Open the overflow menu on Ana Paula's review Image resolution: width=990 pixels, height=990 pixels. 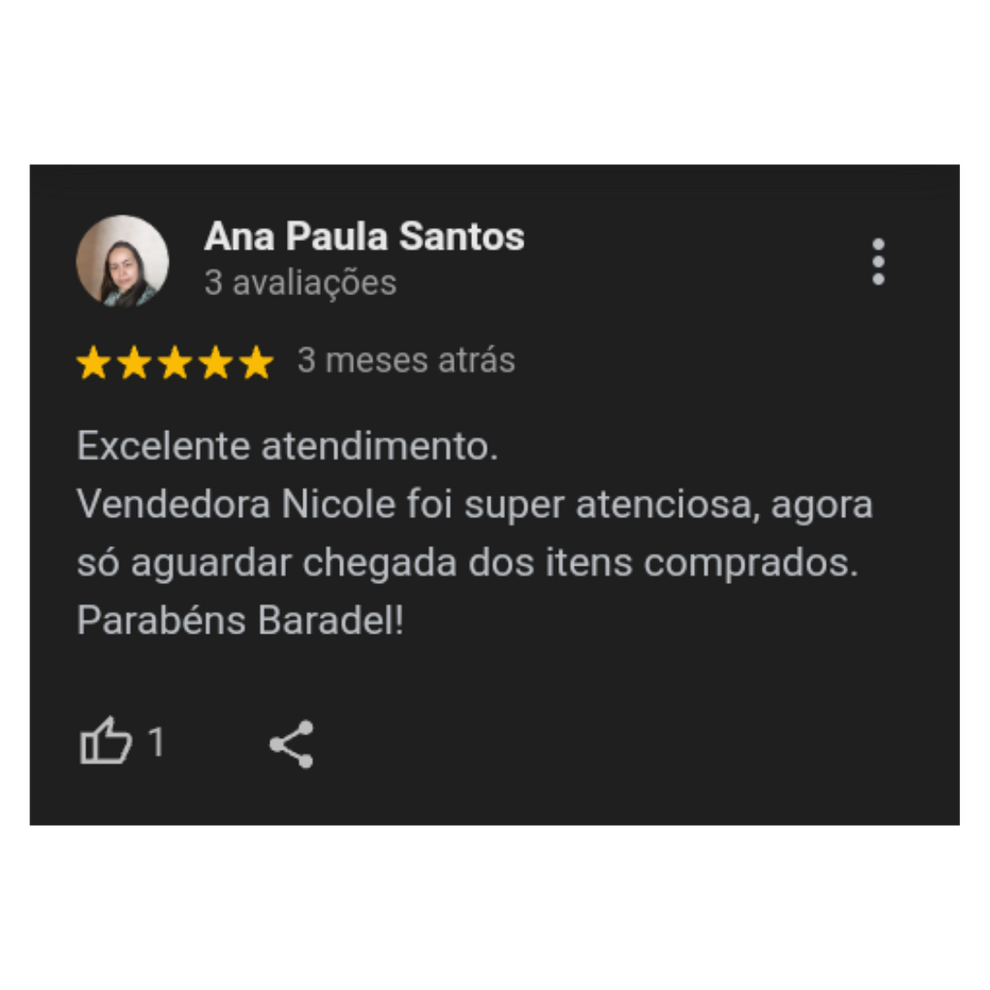878,262
